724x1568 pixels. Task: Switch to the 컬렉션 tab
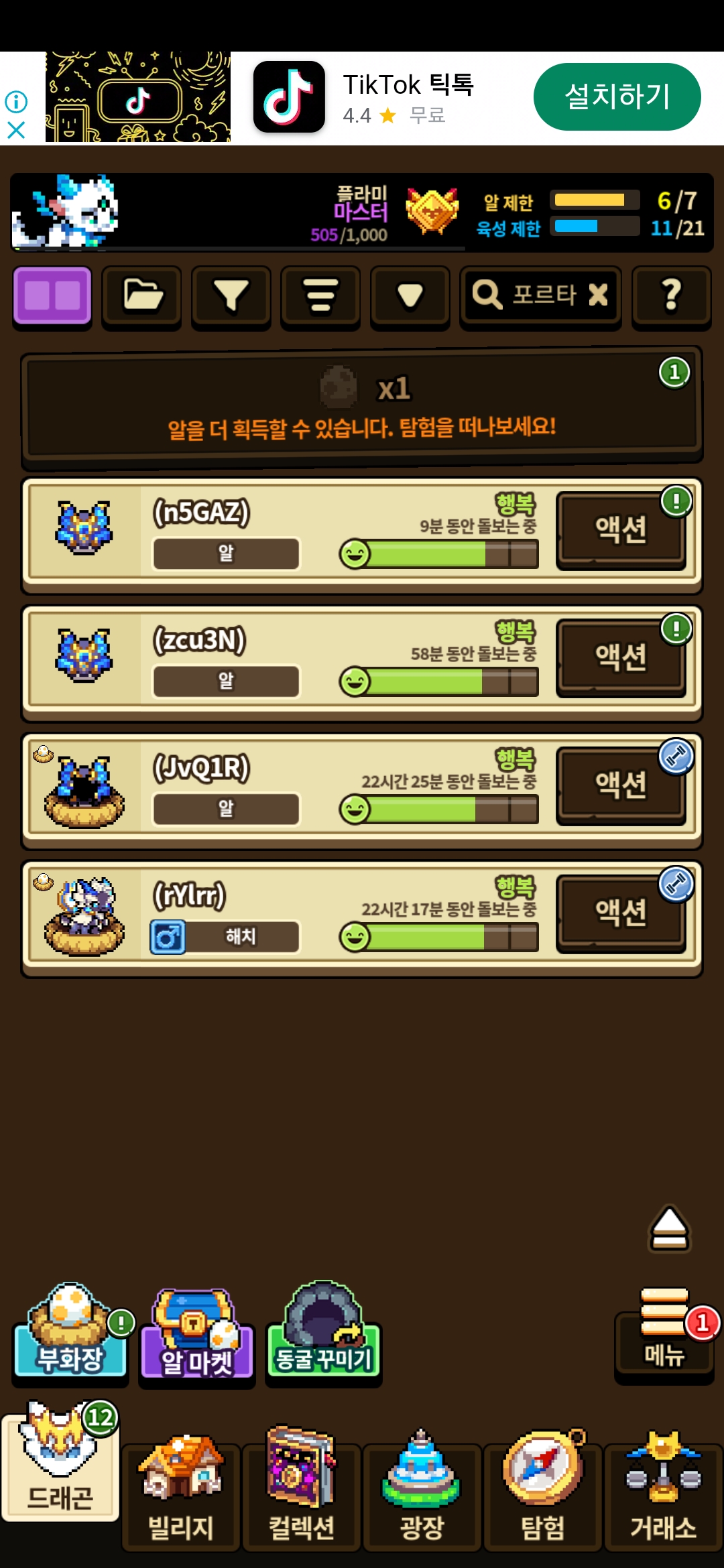click(x=302, y=1492)
